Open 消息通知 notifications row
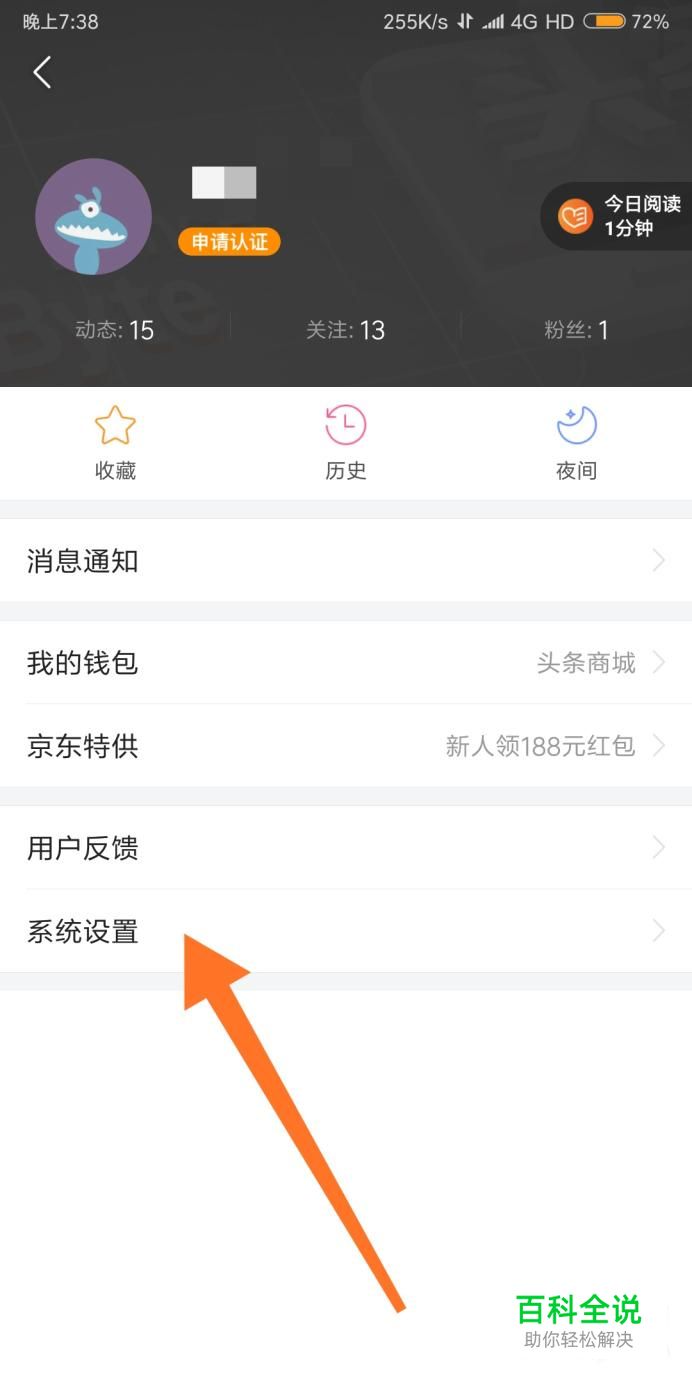The width and height of the screenshot is (692, 1384). (346, 561)
